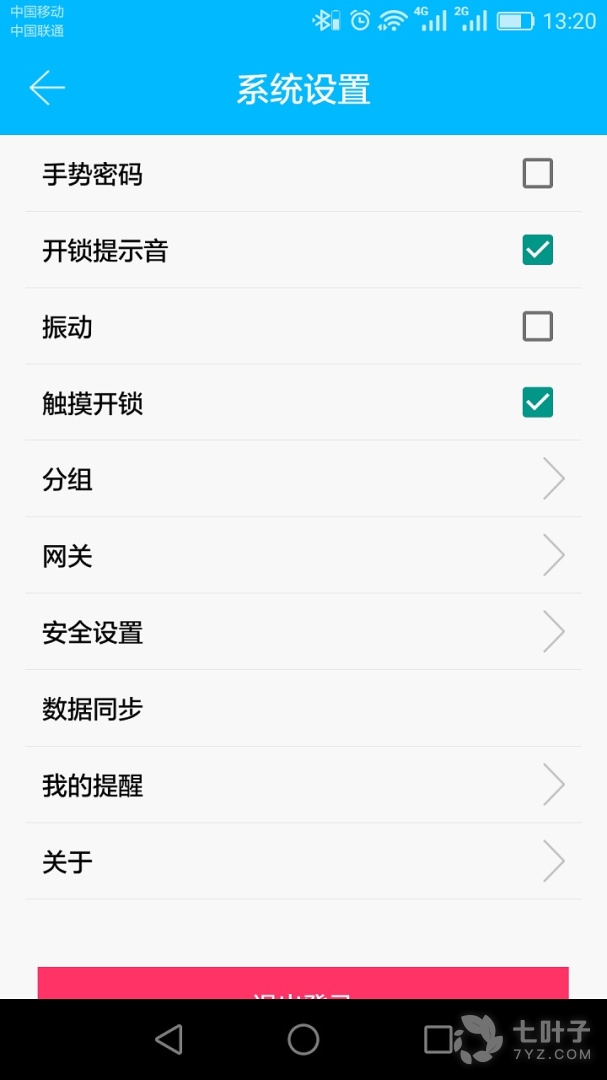Disable the 触摸开锁 checkbox
The image size is (607, 1080).
tap(537, 403)
